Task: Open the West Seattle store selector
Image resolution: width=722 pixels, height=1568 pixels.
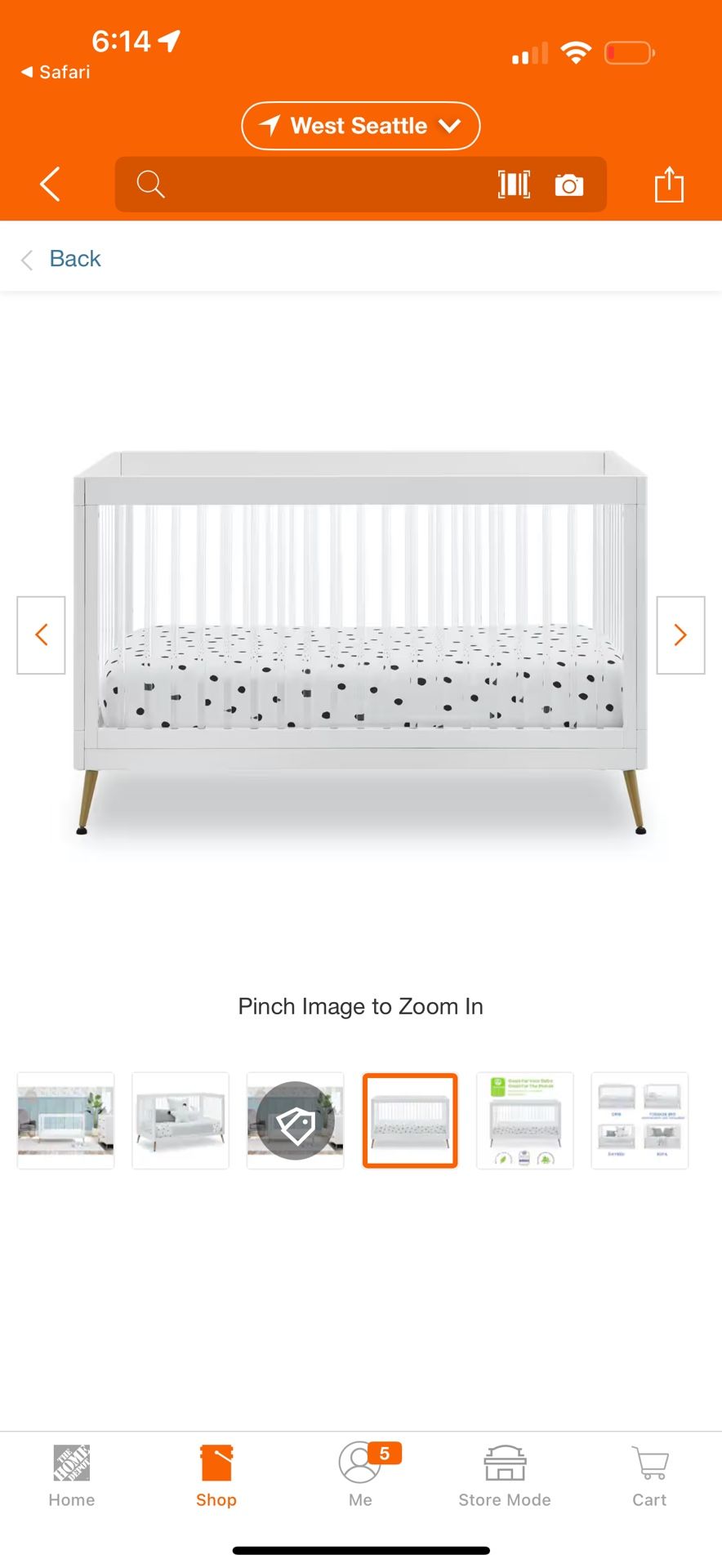Action: [360, 126]
